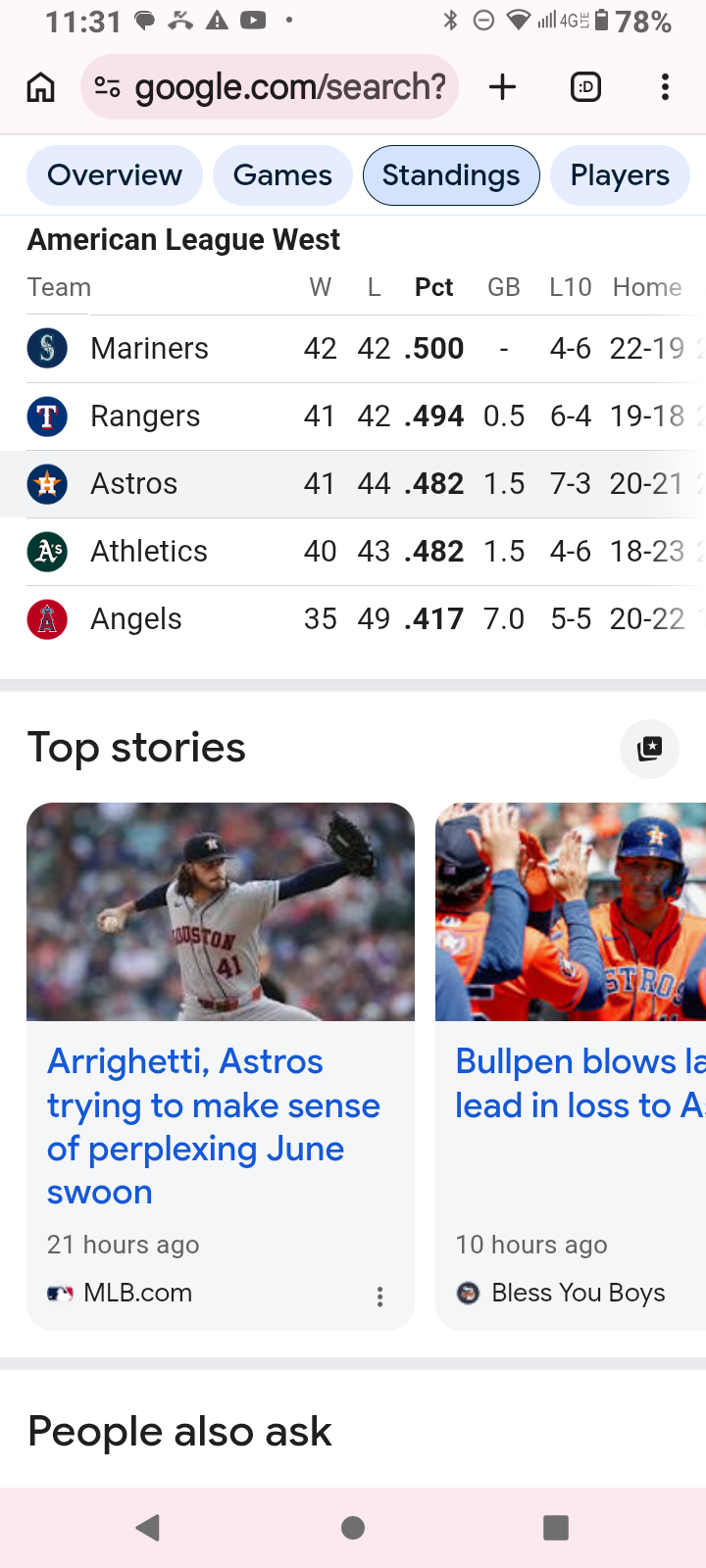Open more options on the MLB.com story
The width and height of the screenshot is (706, 1568).
(380, 1297)
